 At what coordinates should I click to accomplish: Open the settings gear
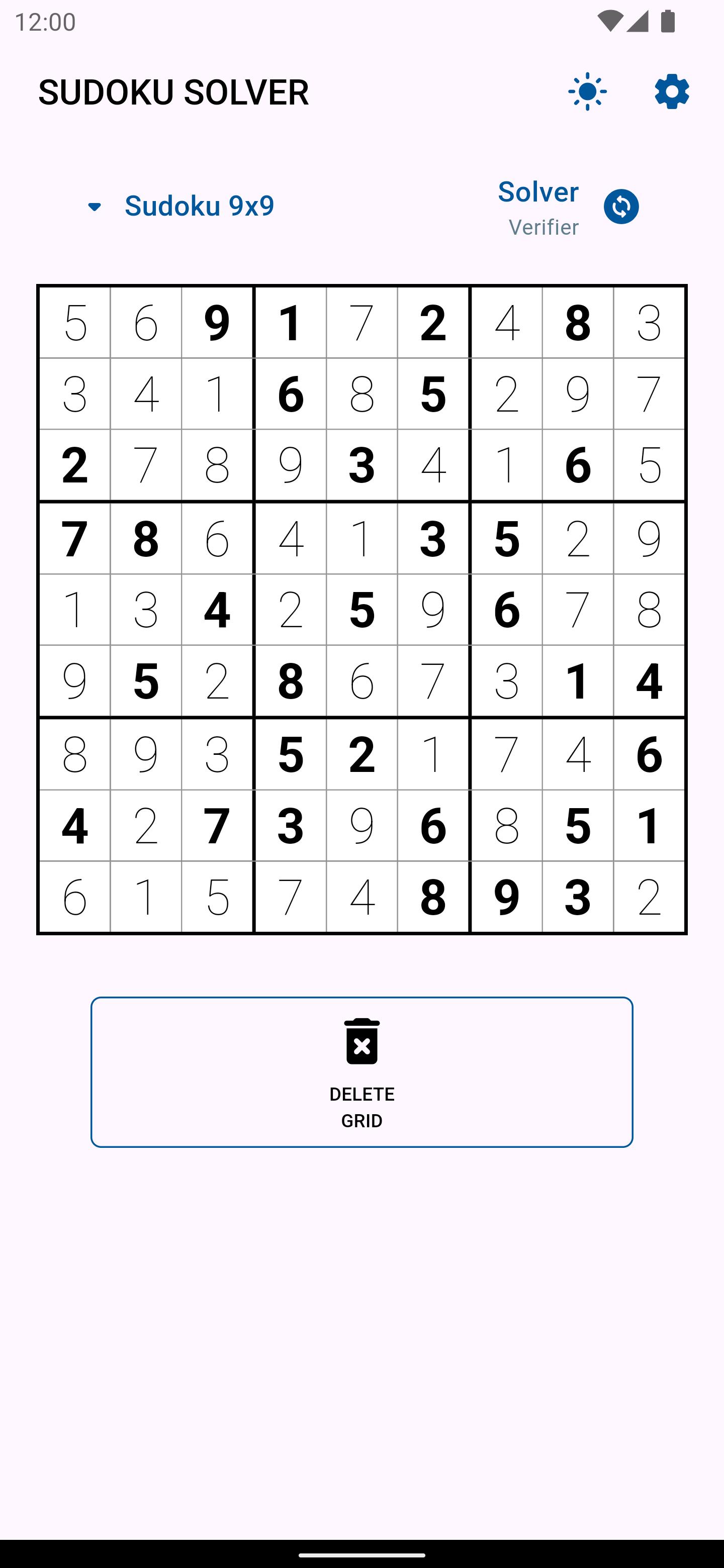[672, 92]
